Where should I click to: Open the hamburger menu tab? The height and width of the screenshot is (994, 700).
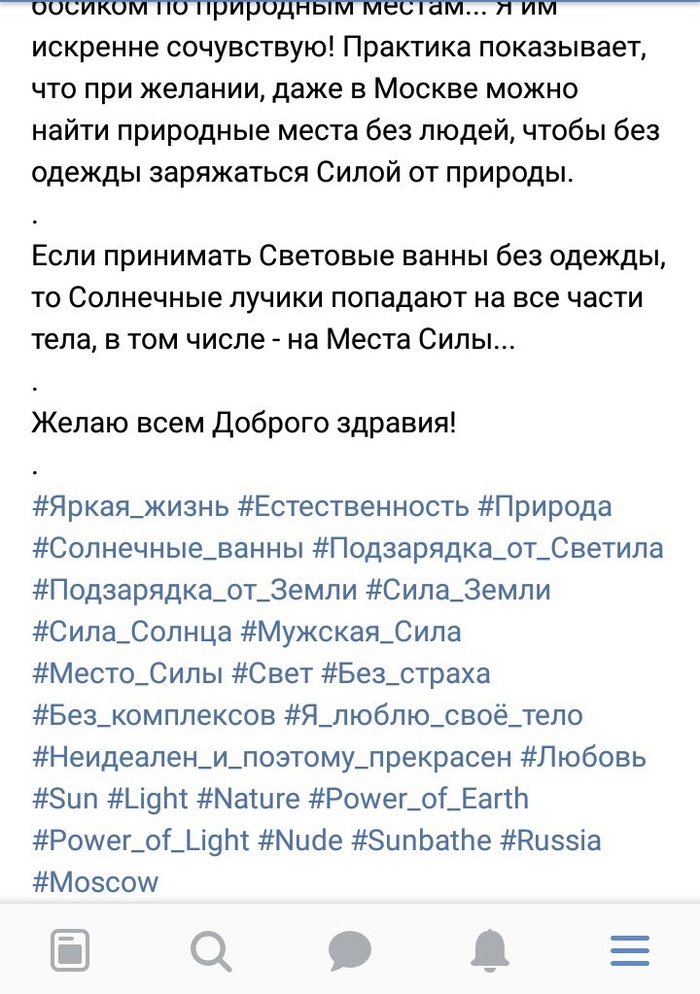630,949
